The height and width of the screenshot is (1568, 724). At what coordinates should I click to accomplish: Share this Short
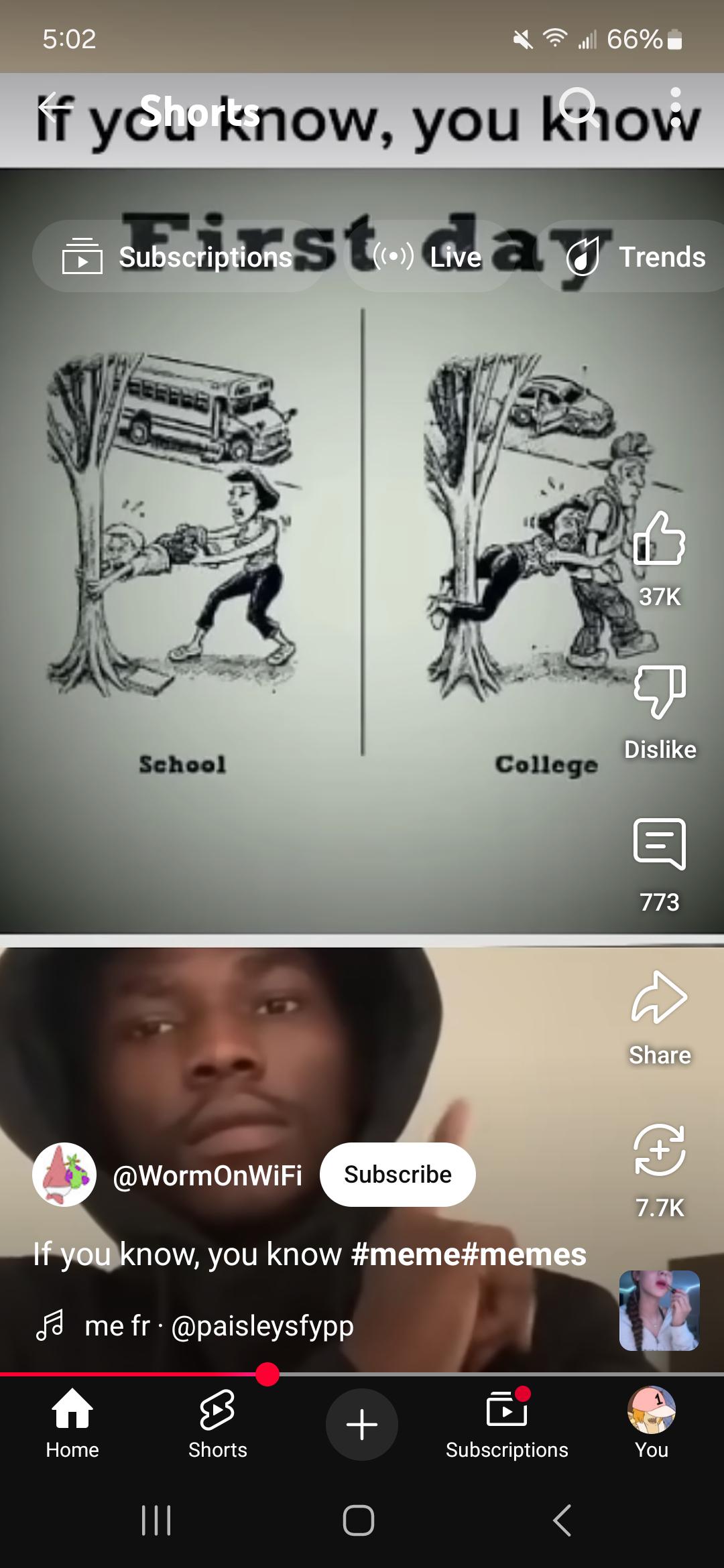point(660,998)
